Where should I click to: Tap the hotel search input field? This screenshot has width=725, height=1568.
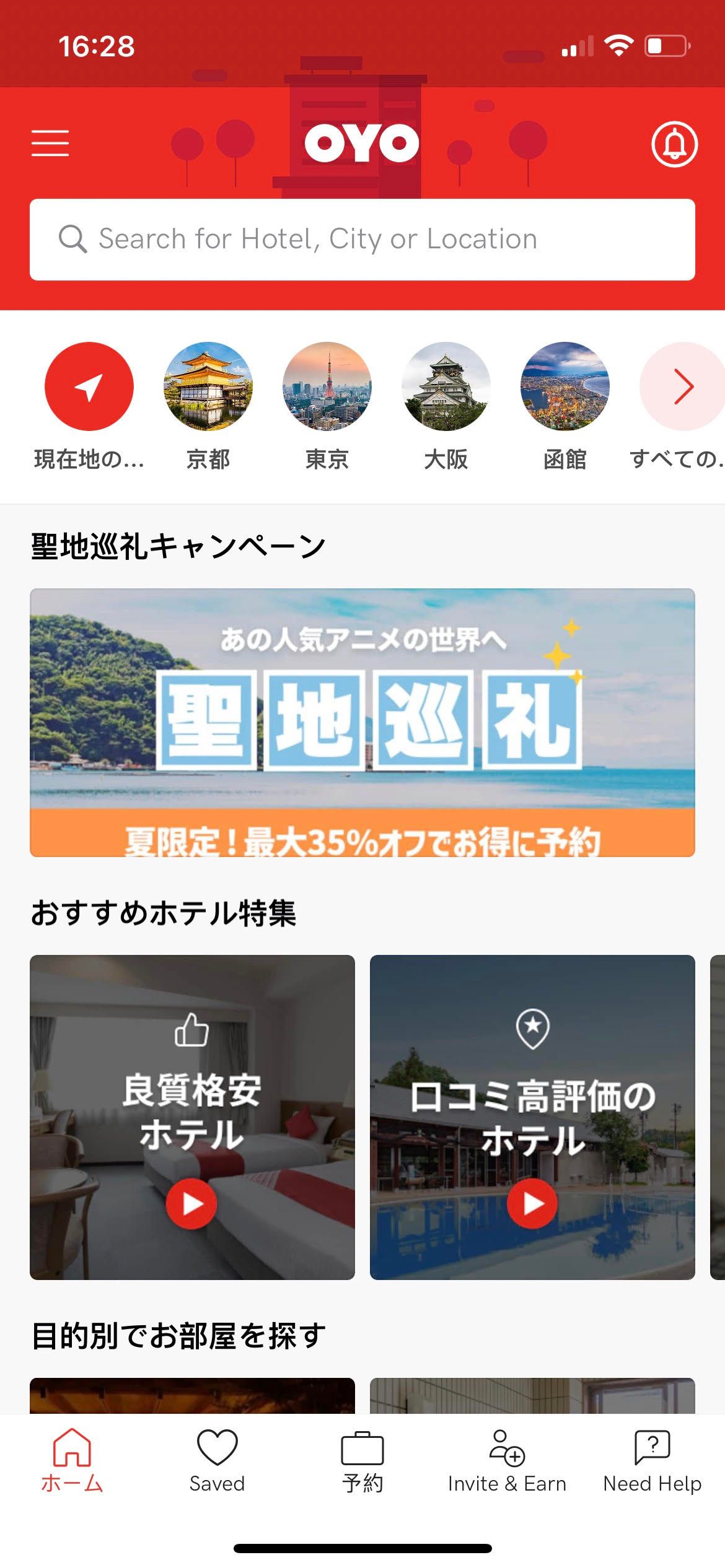tap(362, 238)
